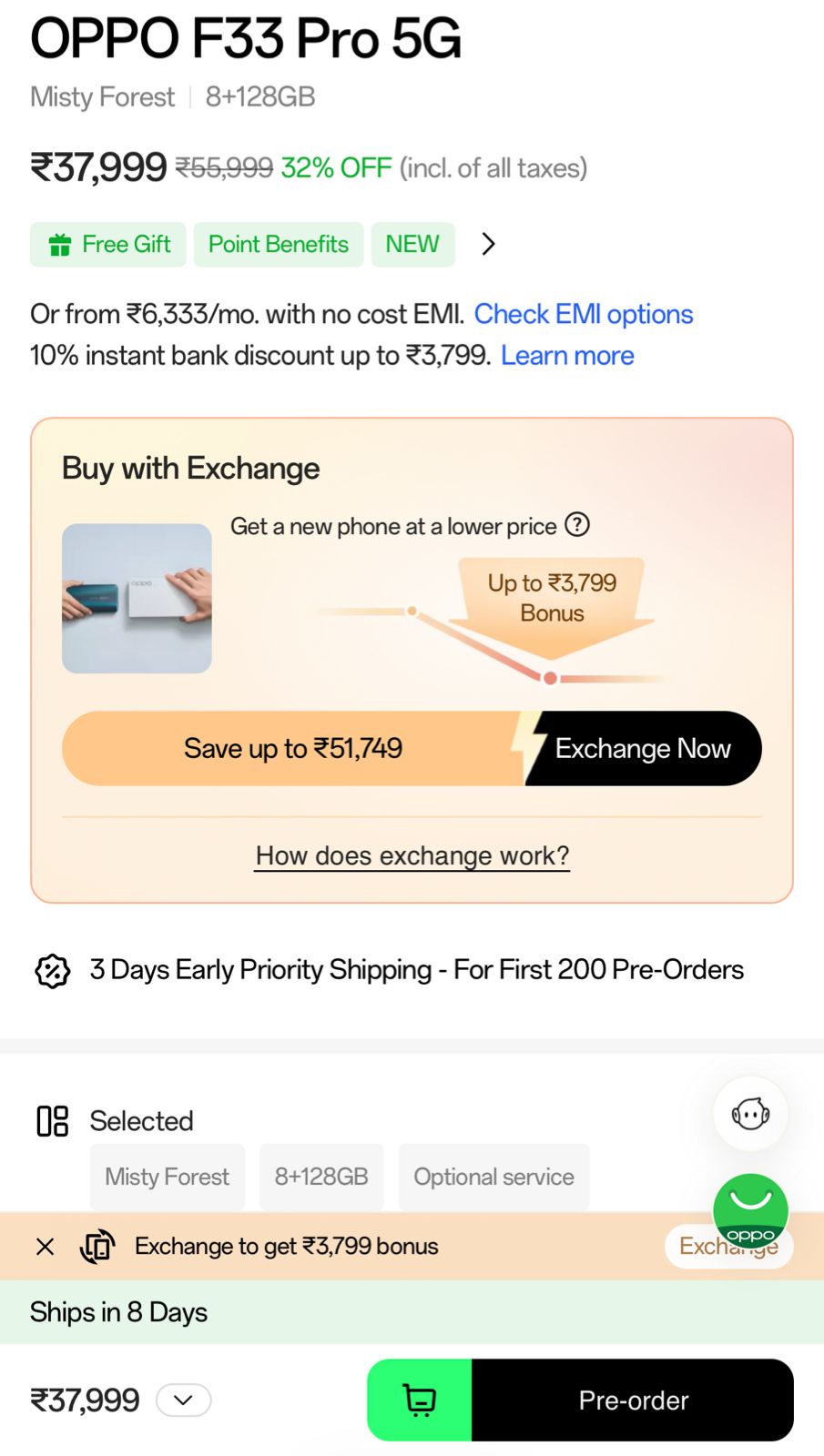Image resolution: width=824 pixels, height=1456 pixels.
Task: Open the Point Benefits chip
Action: click(278, 244)
